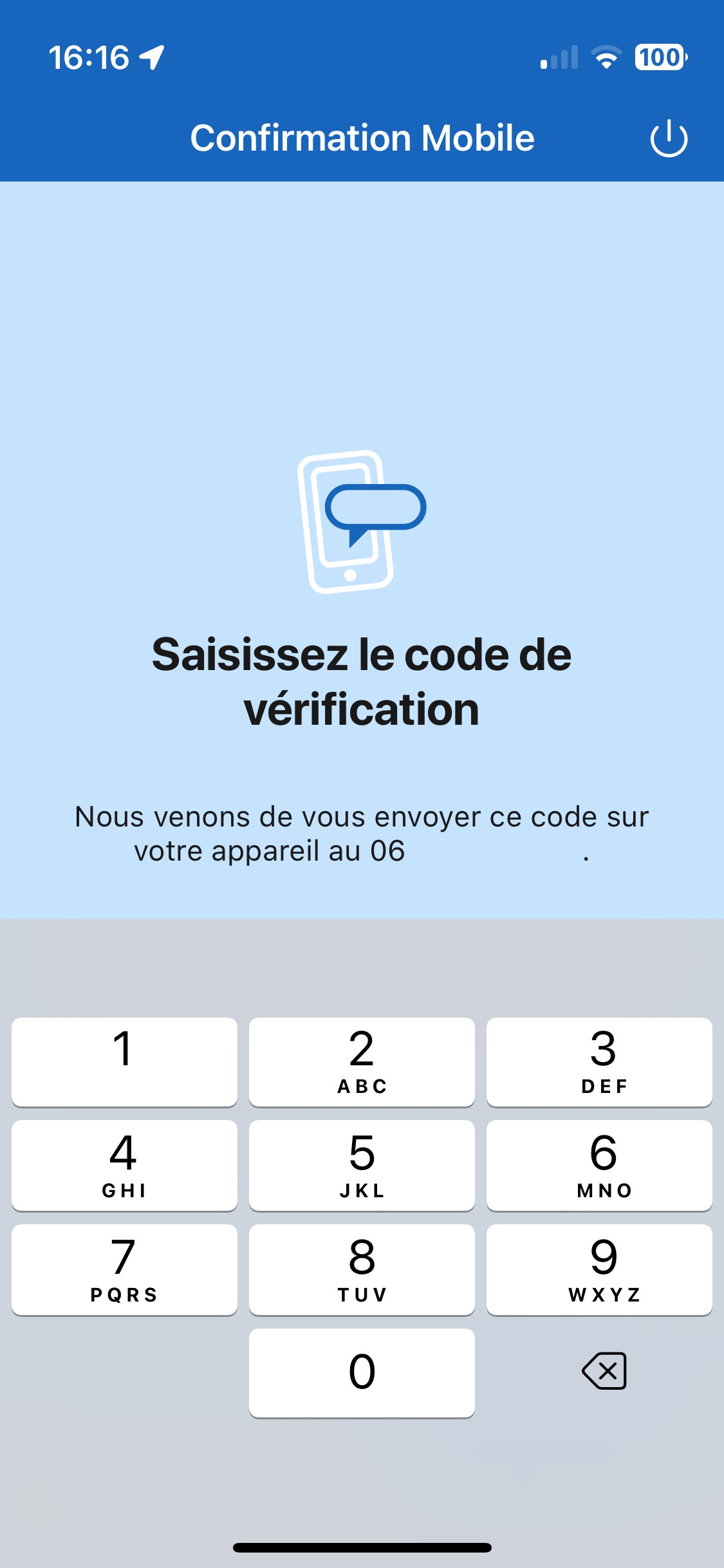The image size is (724, 1568).
Task: Select the 4 GHI key
Action: pos(124,1165)
